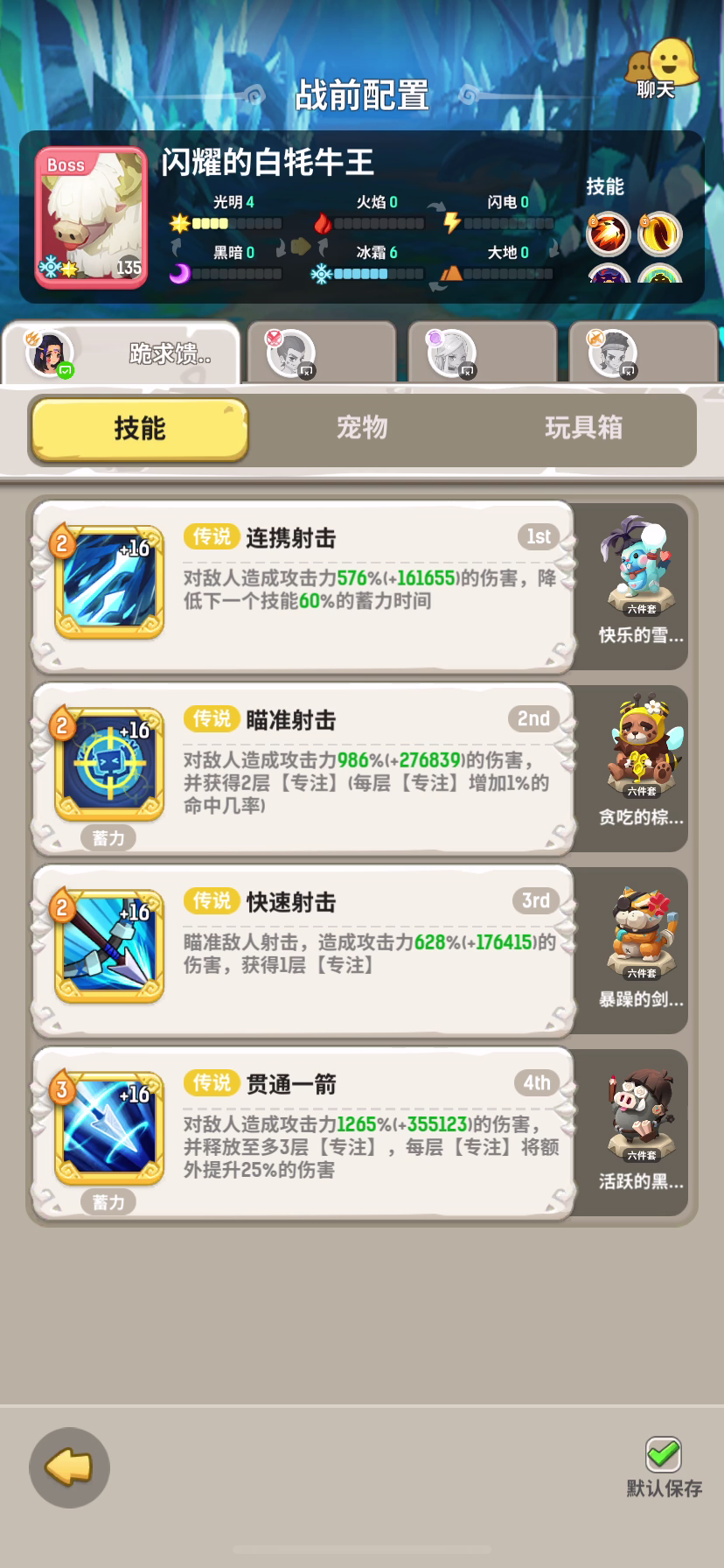Switch to the 宠物 tab
Image resolution: width=724 pixels, height=1568 pixels.
click(362, 428)
